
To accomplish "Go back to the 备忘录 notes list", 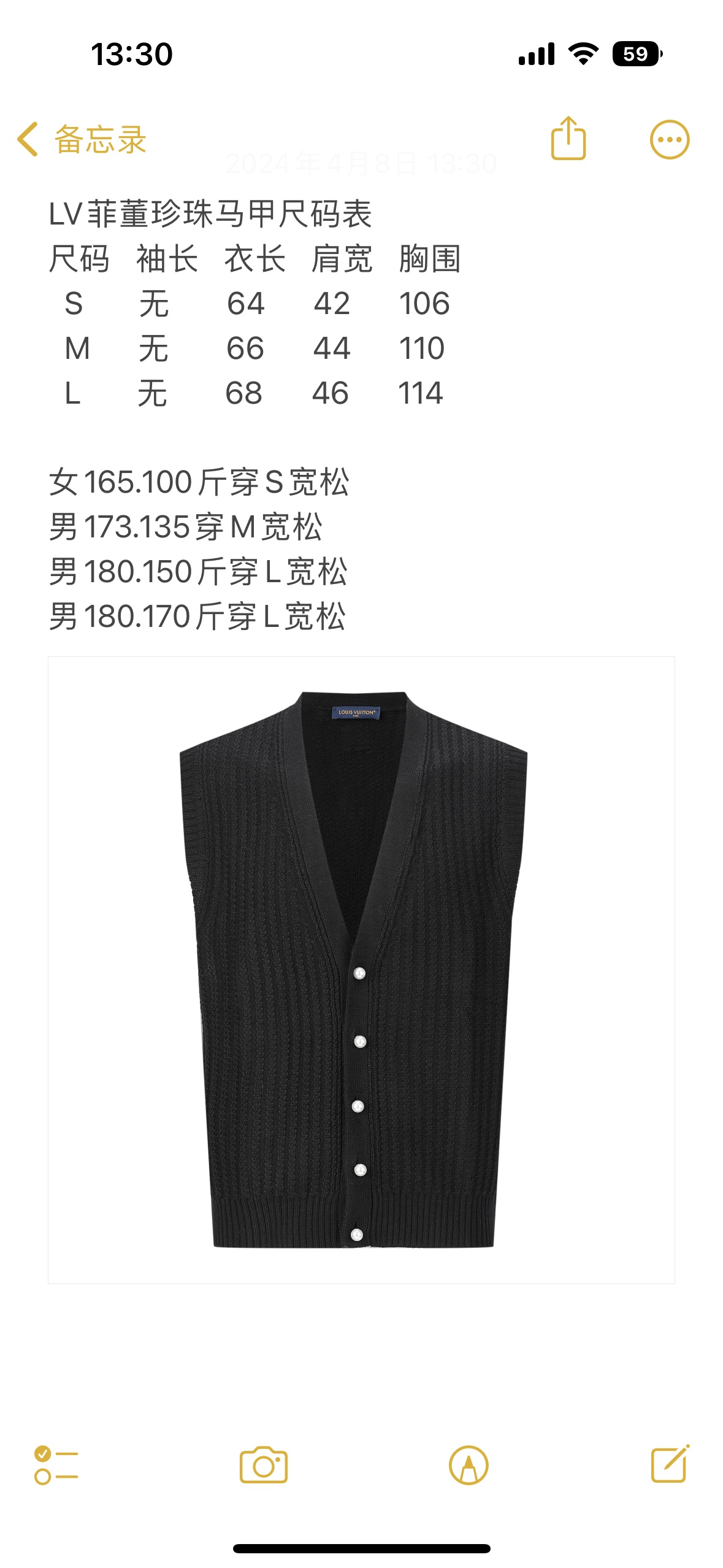I will [82, 139].
